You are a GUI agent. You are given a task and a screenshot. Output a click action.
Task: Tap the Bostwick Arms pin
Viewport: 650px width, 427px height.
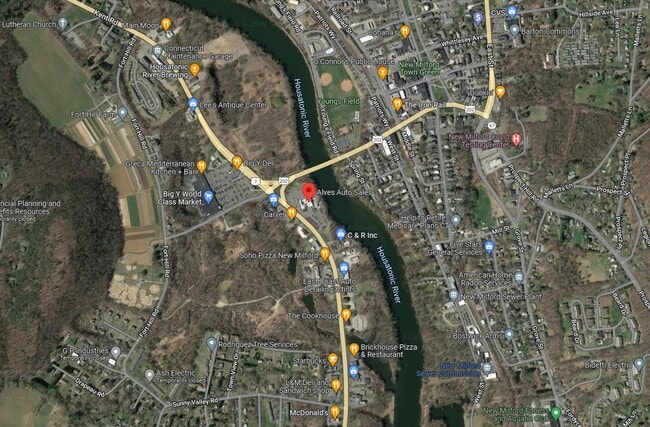pyautogui.click(x=509, y=335)
